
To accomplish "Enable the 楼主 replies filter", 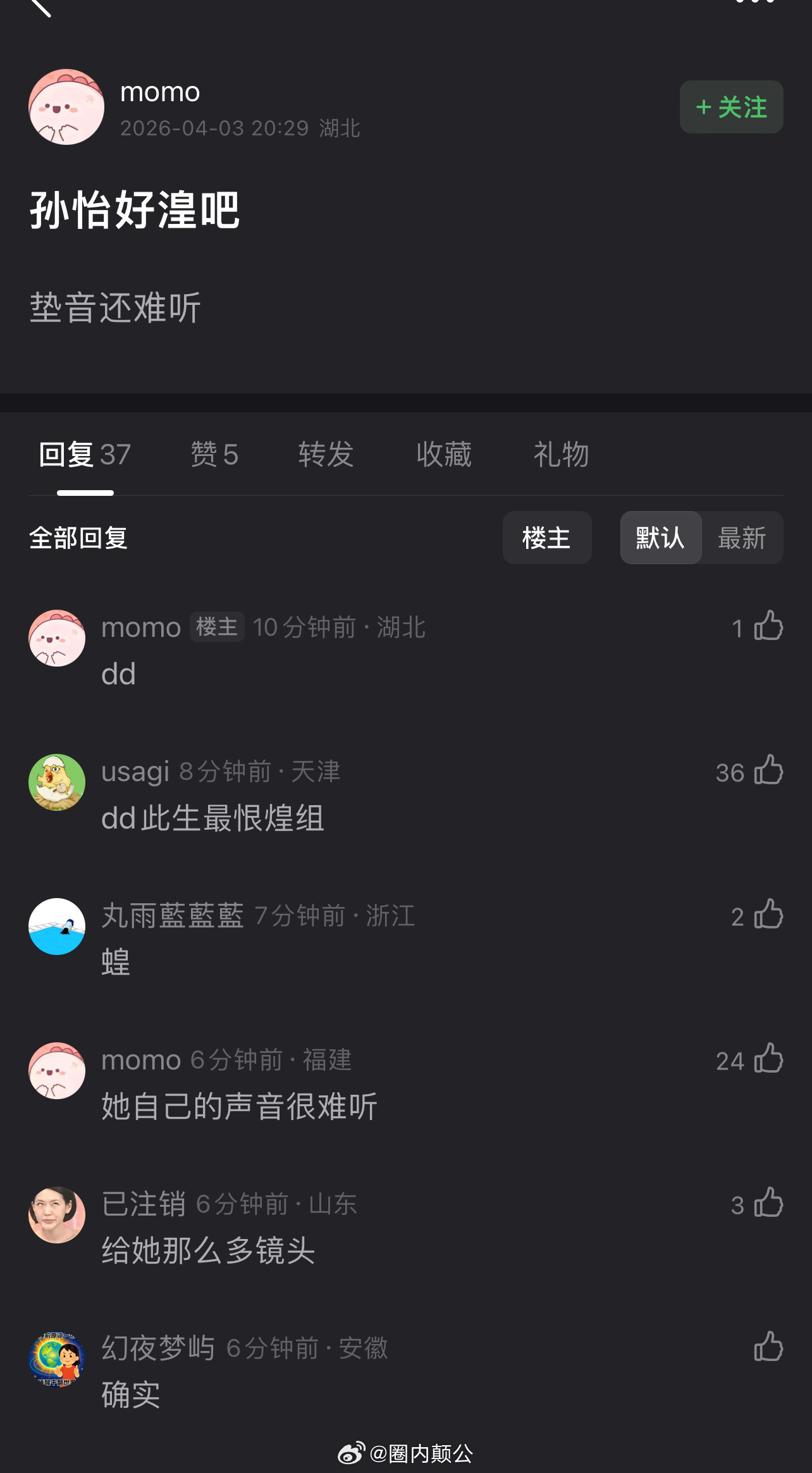I will [x=546, y=538].
